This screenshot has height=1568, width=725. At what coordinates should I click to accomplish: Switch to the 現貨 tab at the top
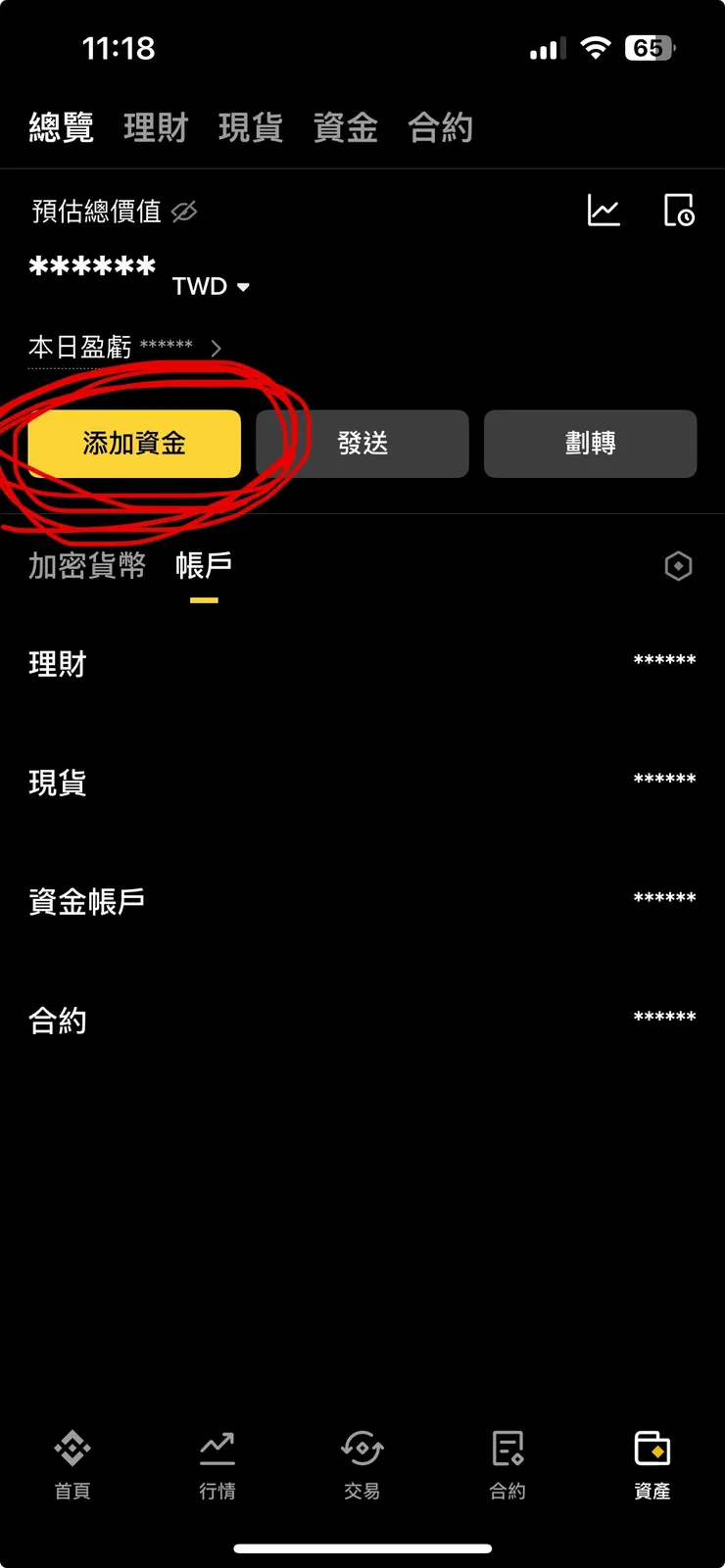click(x=251, y=128)
